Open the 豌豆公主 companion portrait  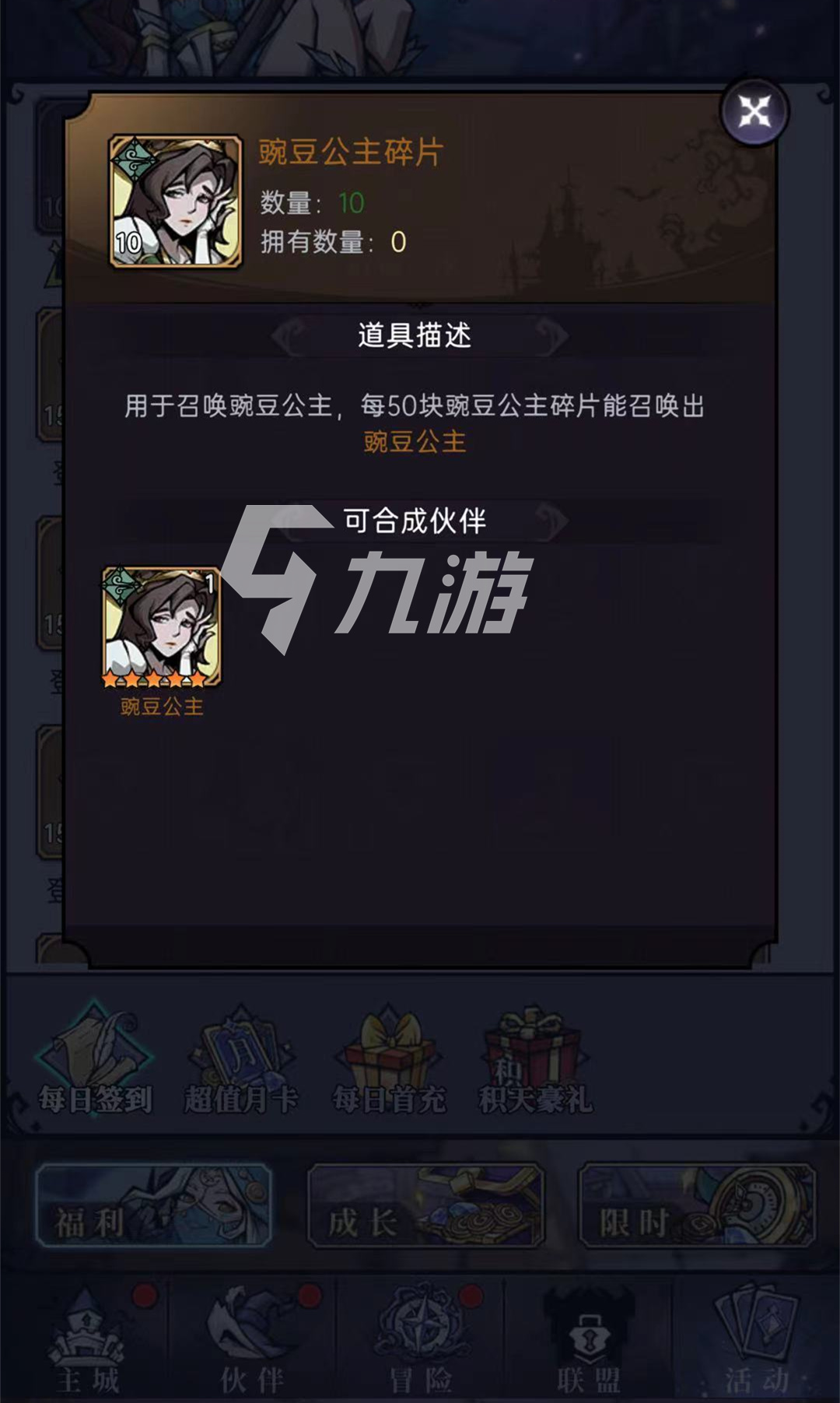pyautogui.click(x=162, y=627)
